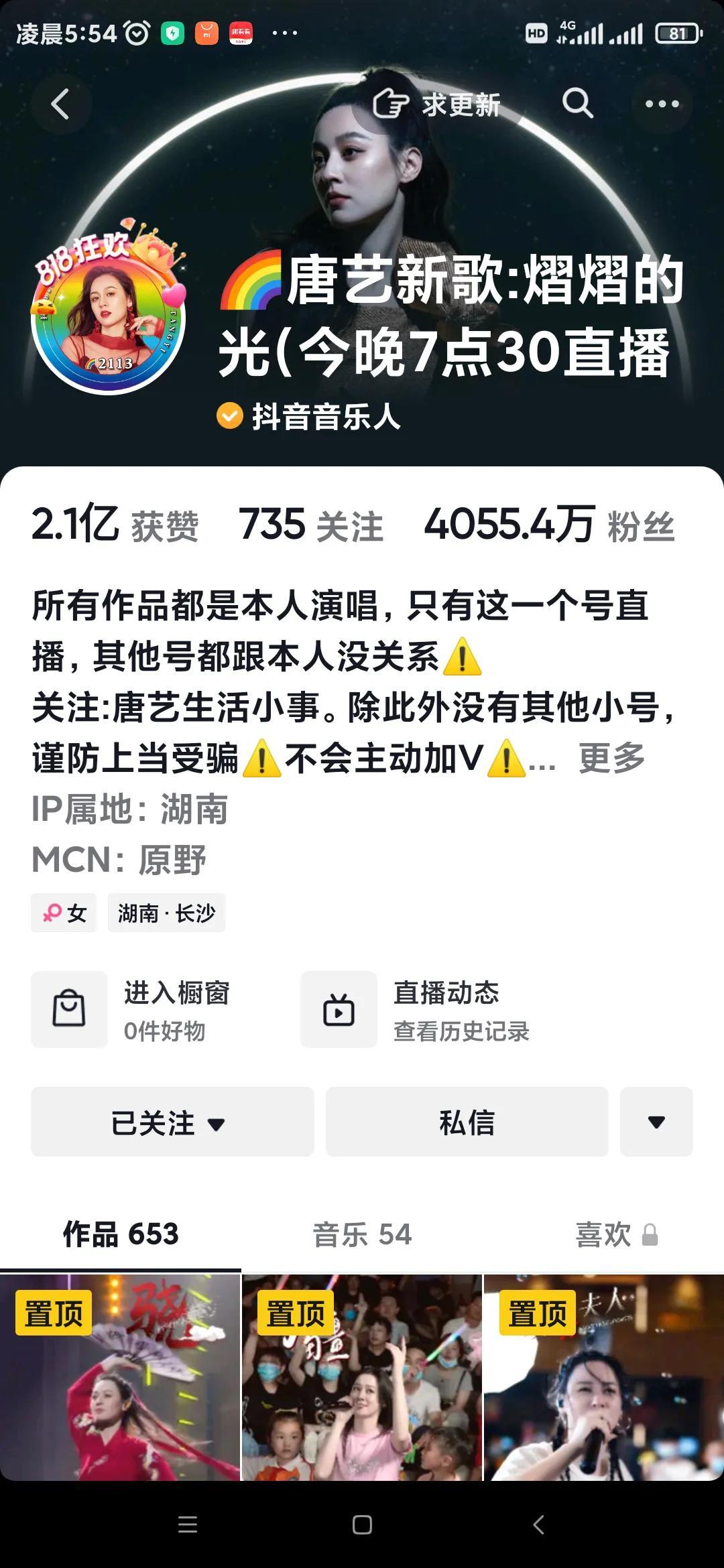Switch to the 音乐 54 tab

(362, 1234)
